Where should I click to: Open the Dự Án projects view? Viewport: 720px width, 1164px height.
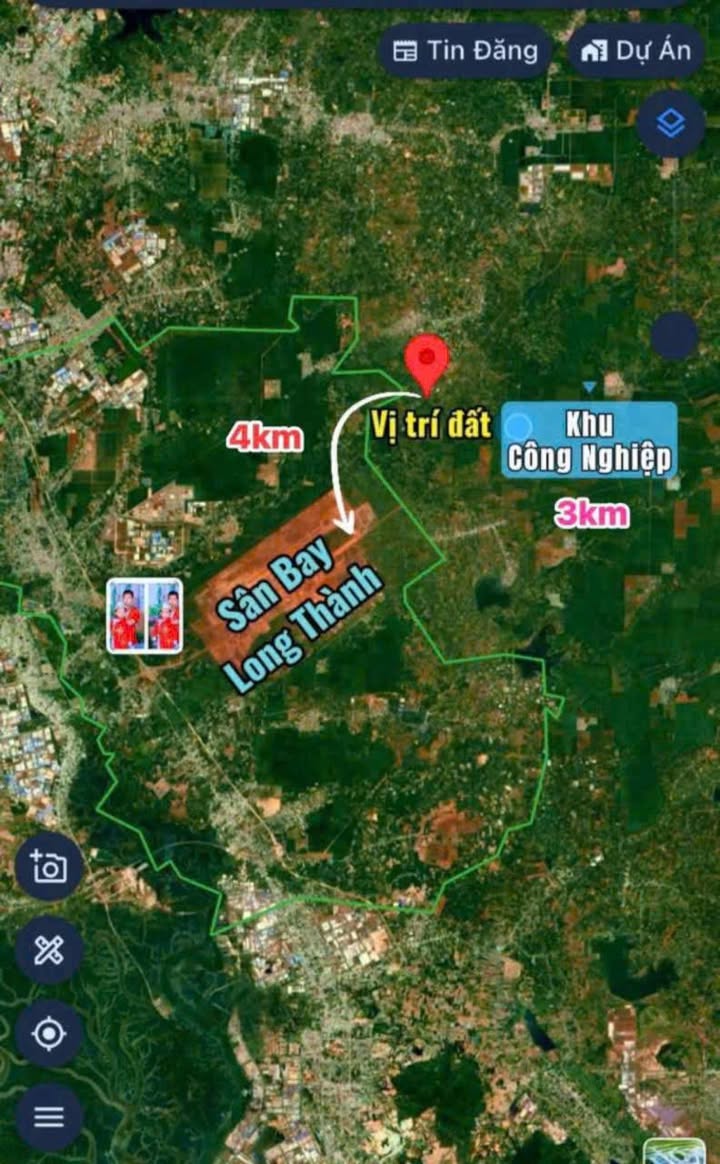[x=637, y=51]
